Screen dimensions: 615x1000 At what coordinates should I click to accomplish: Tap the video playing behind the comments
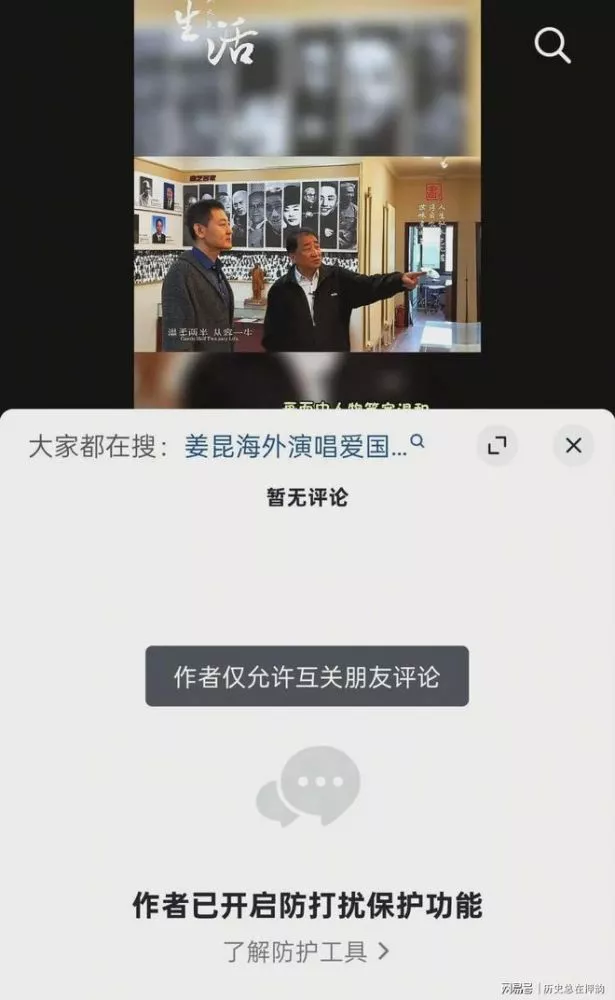(307, 250)
